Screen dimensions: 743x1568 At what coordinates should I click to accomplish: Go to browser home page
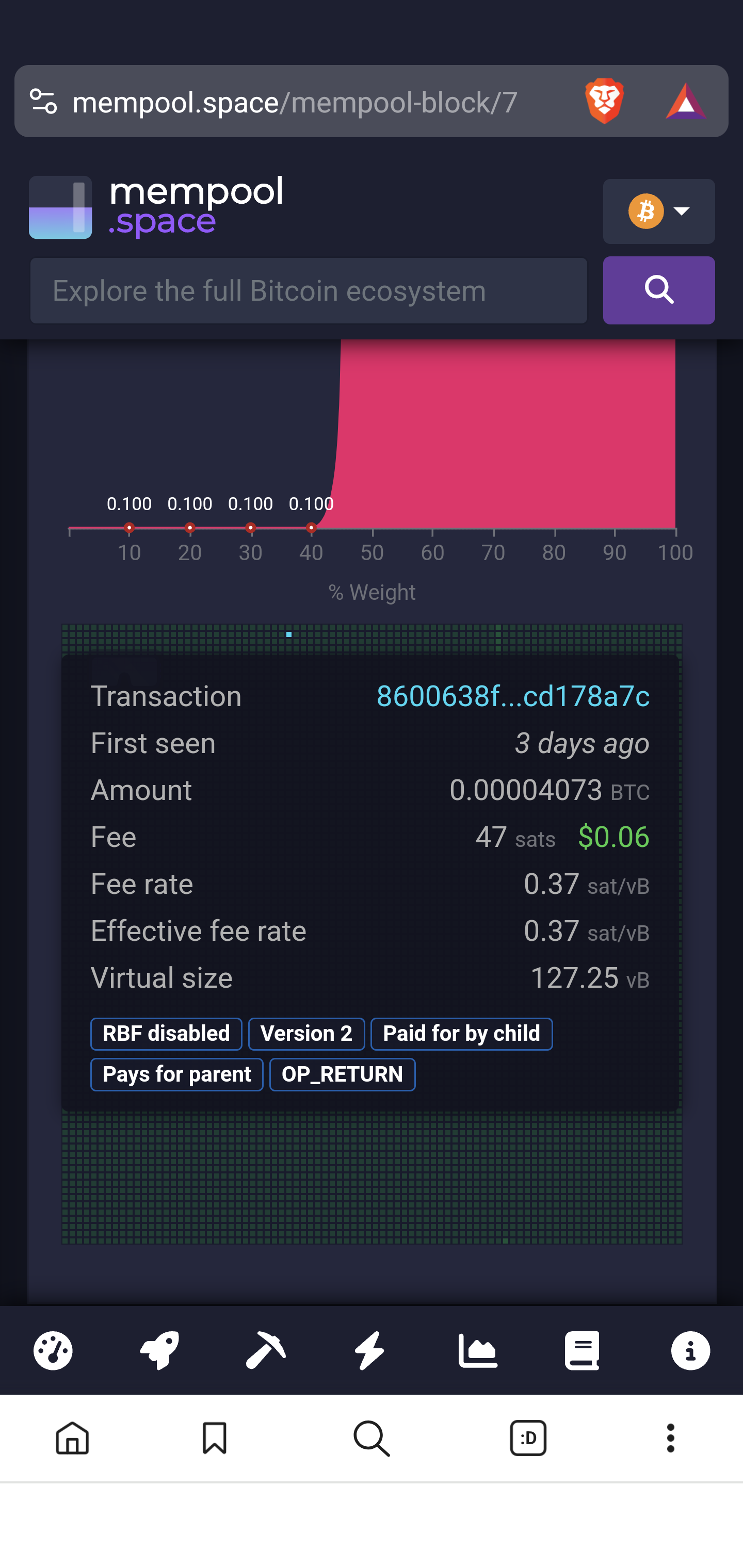point(72,1439)
